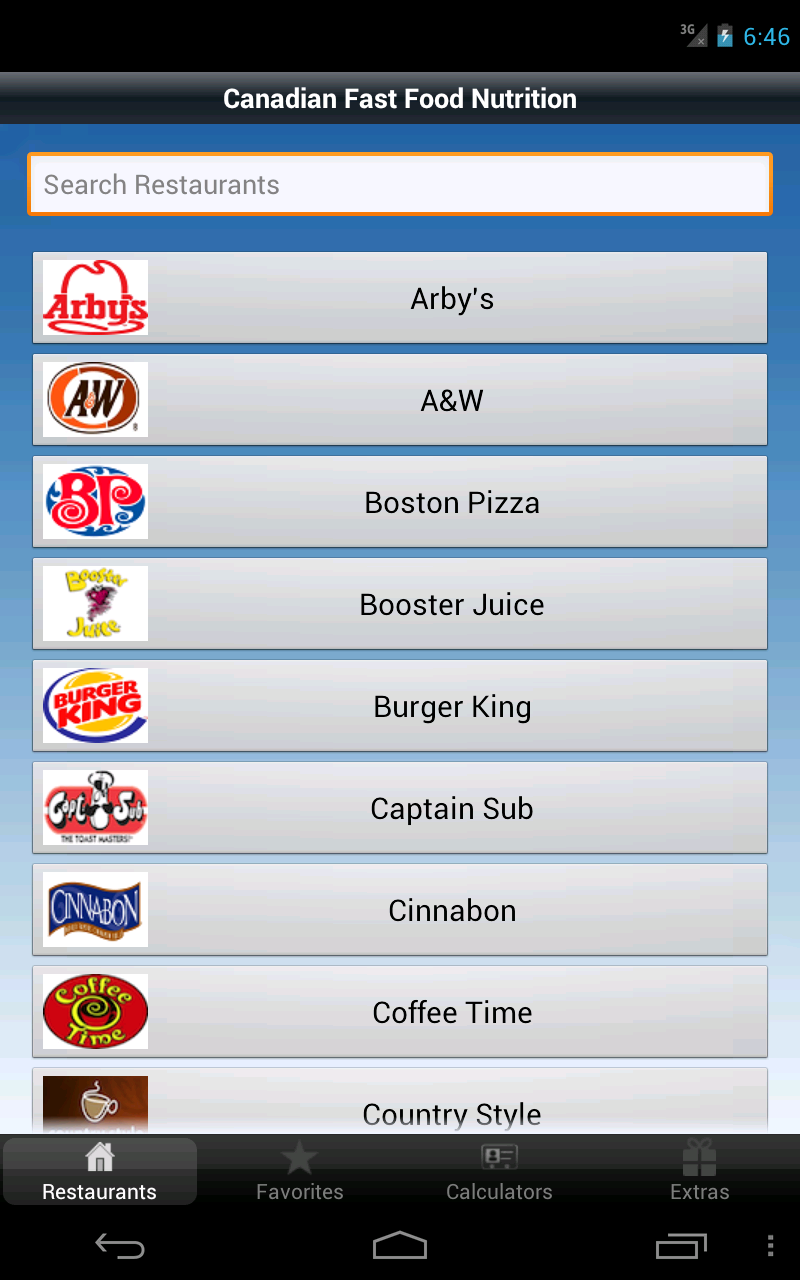Tap the Favorites star icon
Image resolution: width=800 pixels, height=1280 pixels.
click(x=299, y=1155)
